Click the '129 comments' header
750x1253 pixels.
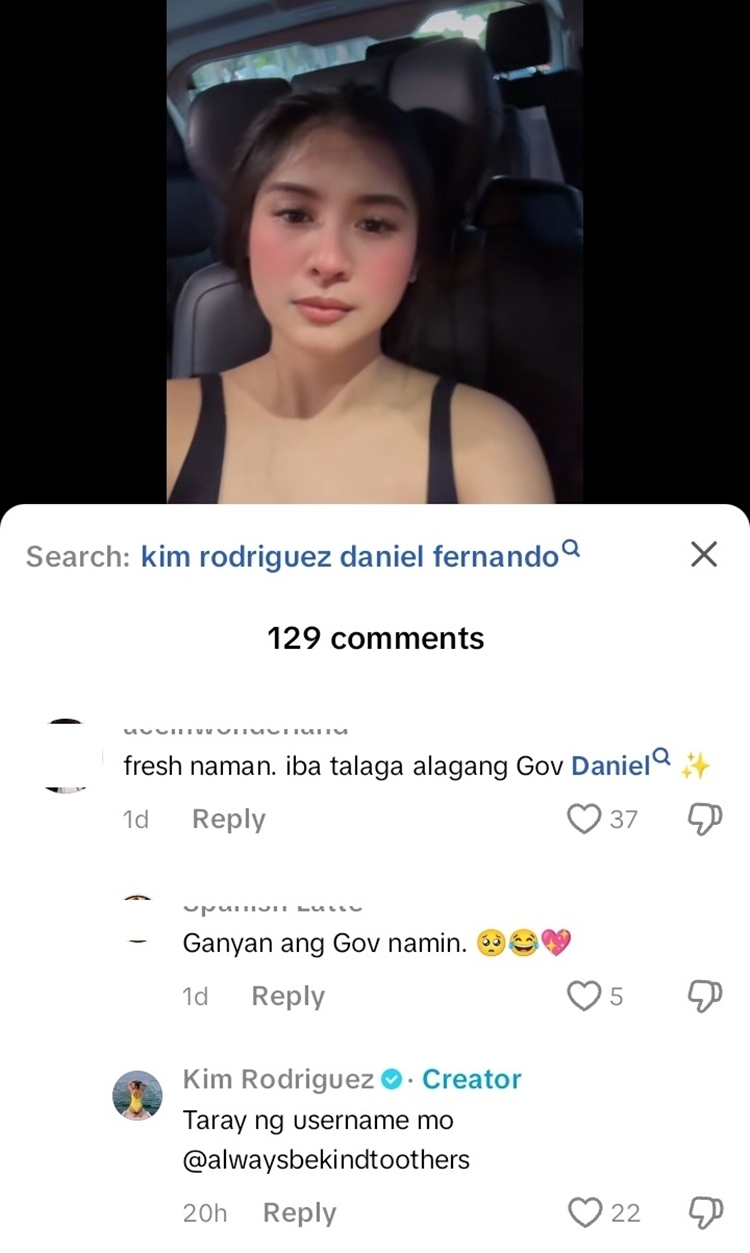(375, 637)
